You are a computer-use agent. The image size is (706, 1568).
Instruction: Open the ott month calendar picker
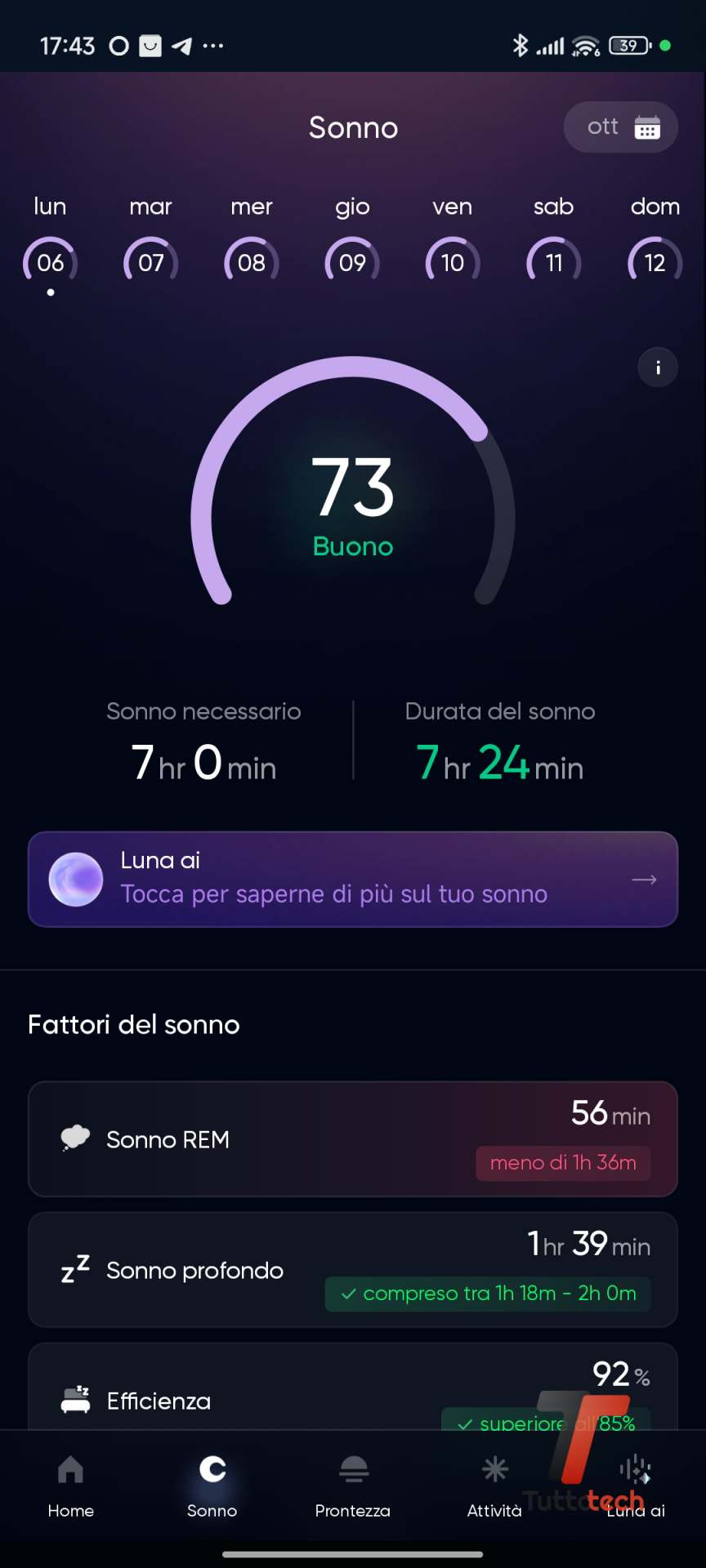[x=621, y=127]
